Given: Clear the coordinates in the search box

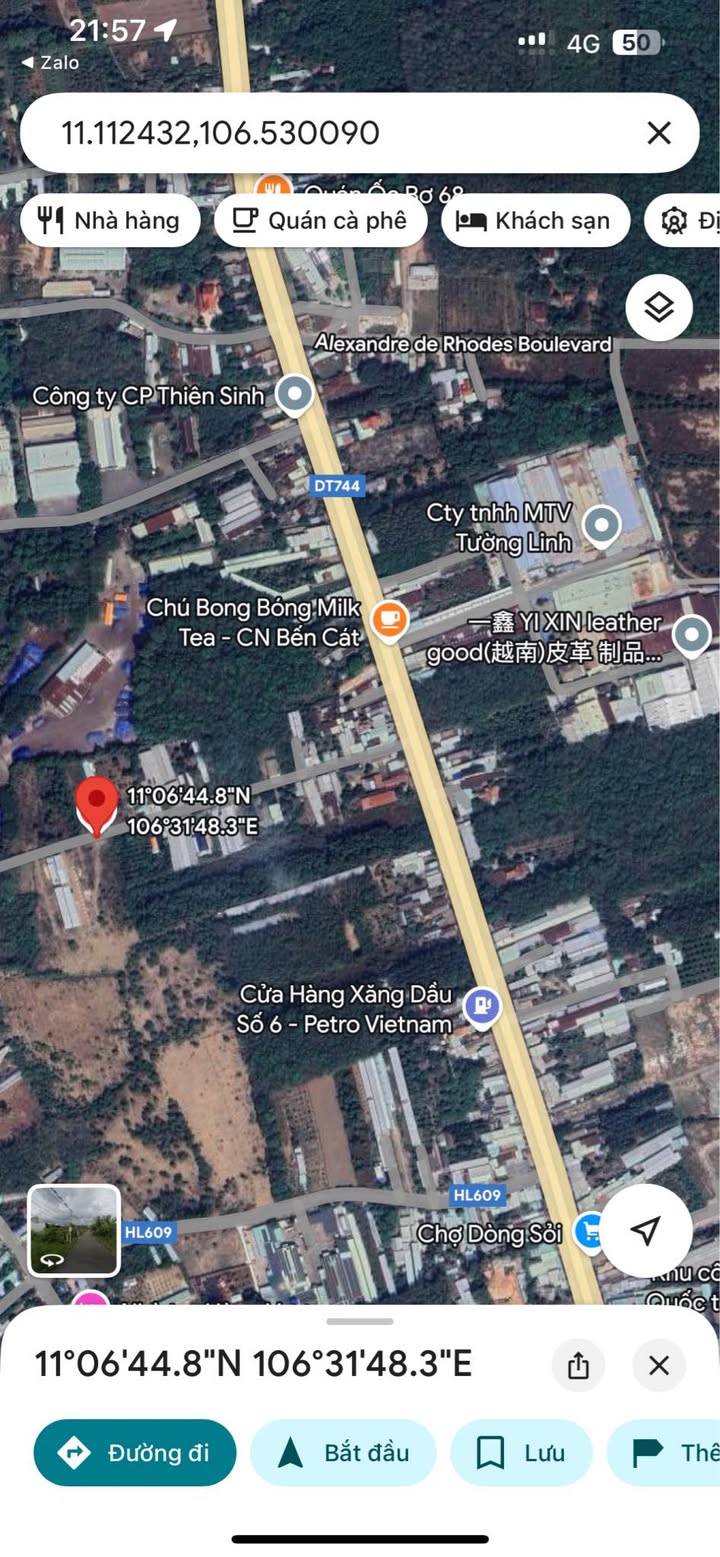Looking at the screenshot, I should tap(658, 133).
